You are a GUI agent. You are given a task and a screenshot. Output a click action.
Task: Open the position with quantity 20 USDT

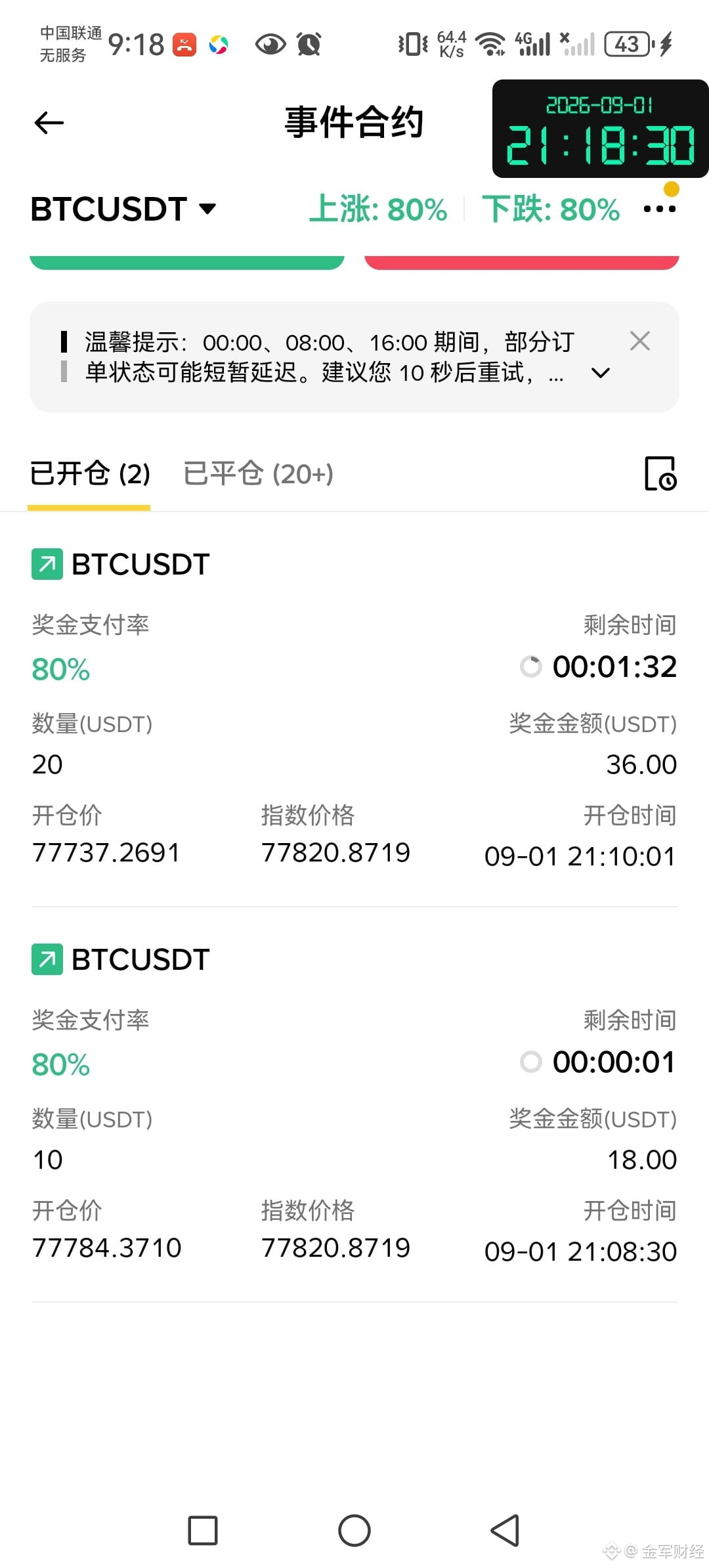(354, 709)
